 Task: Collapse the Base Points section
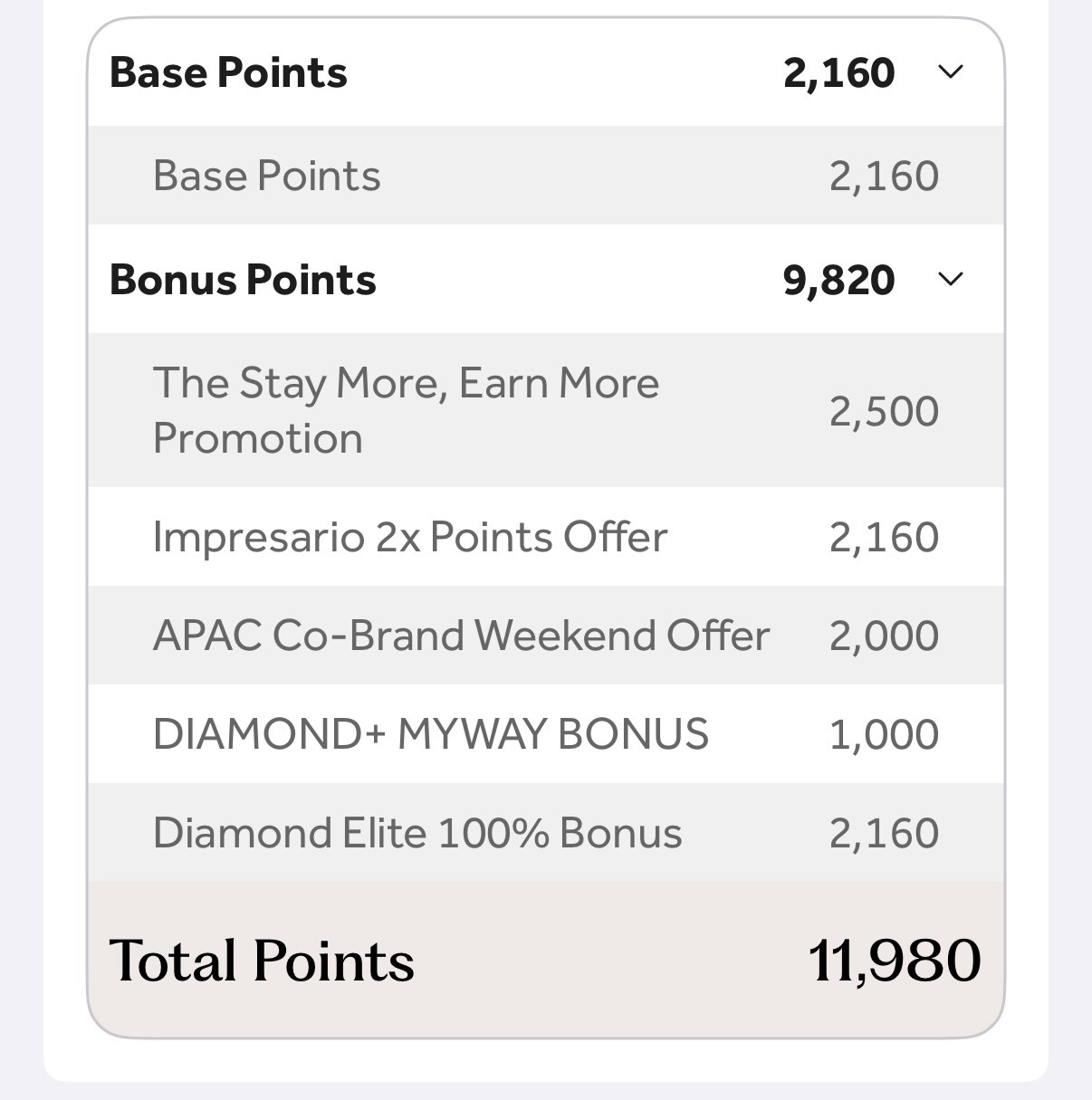pos(950,72)
